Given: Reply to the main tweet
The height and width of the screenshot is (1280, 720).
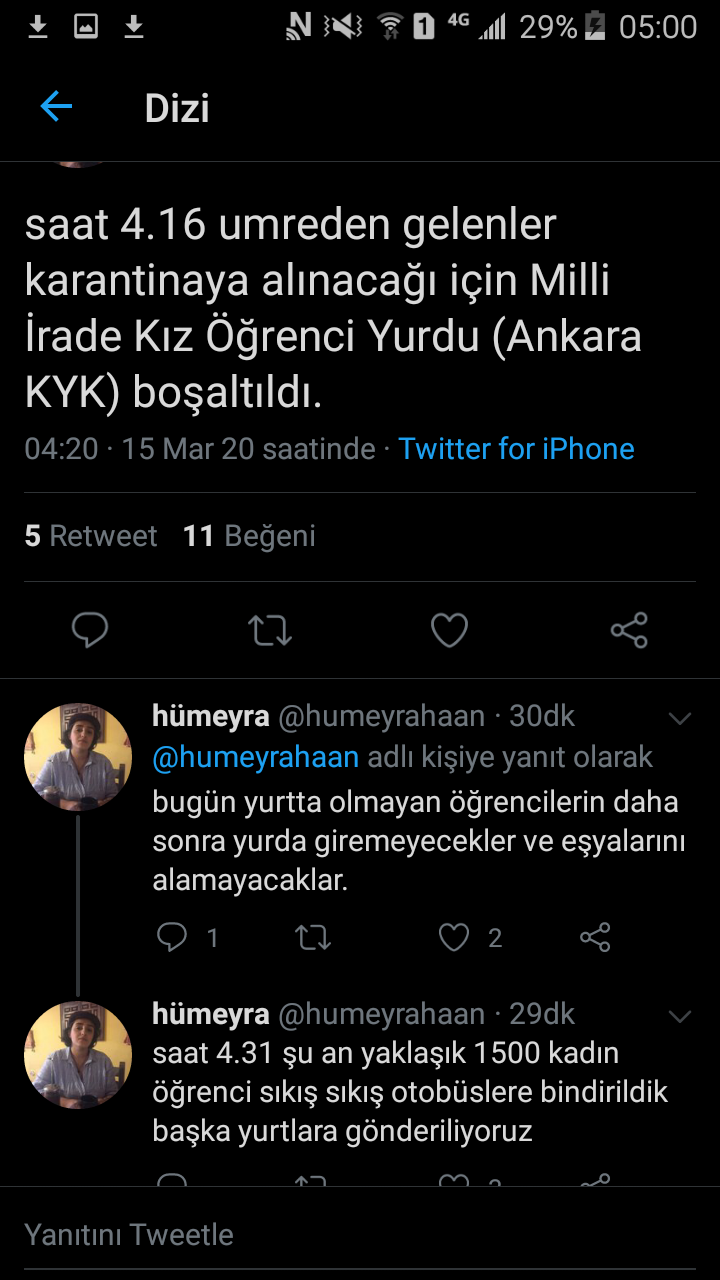Looking at the screenshot, I should tap(90, 630).
